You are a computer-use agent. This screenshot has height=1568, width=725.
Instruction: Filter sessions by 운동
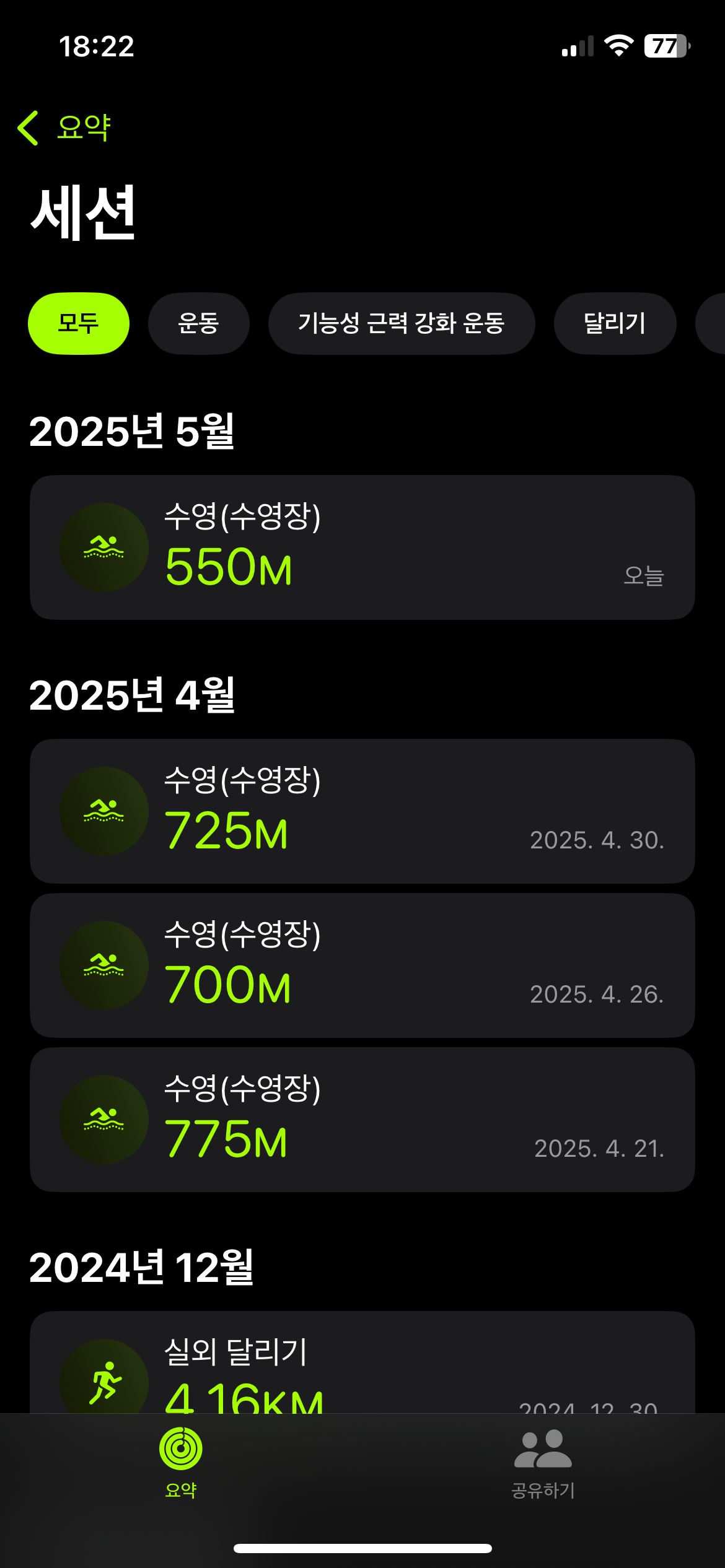point(199,323)
